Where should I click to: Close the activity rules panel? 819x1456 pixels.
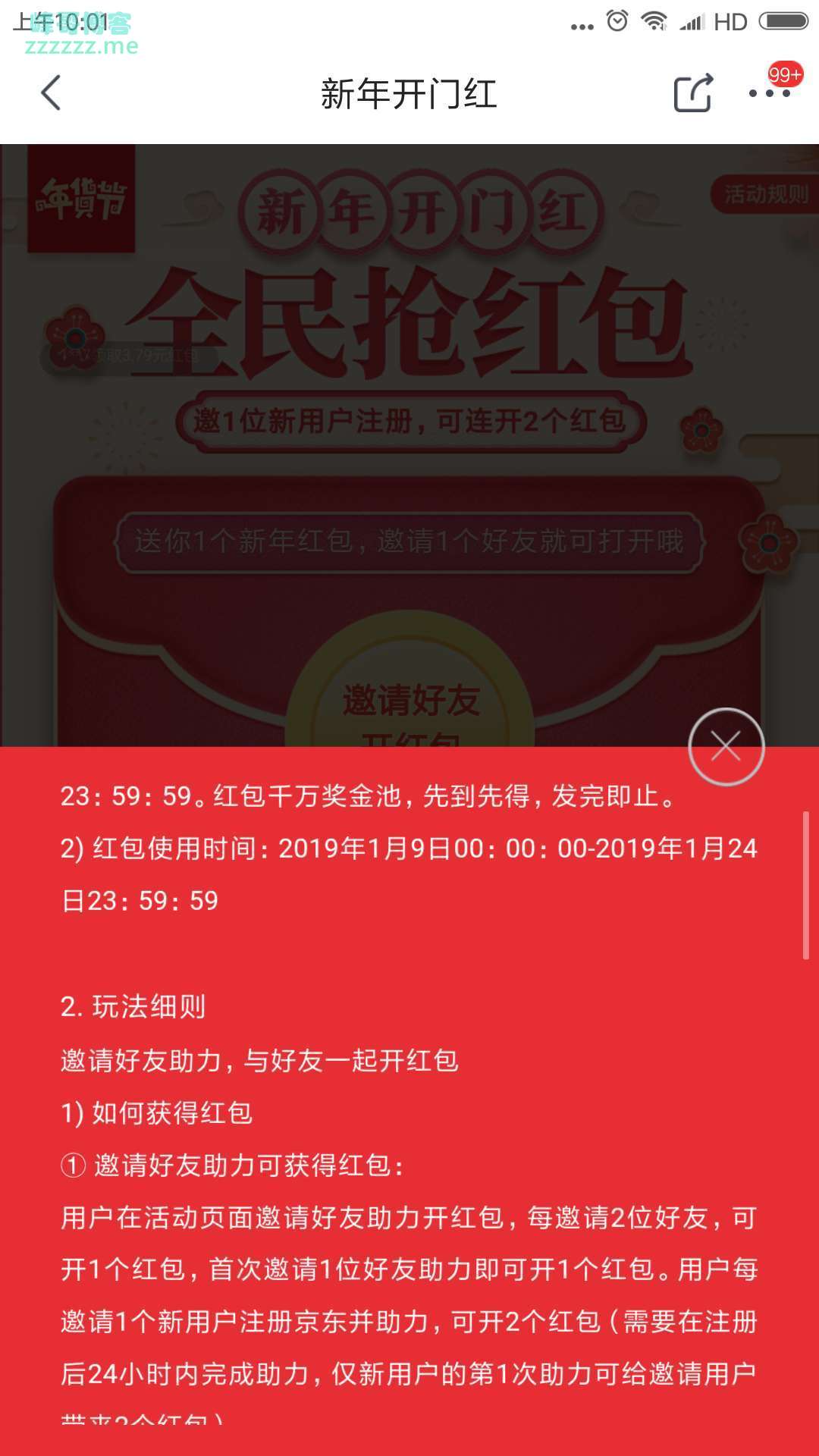pos(726,747)
